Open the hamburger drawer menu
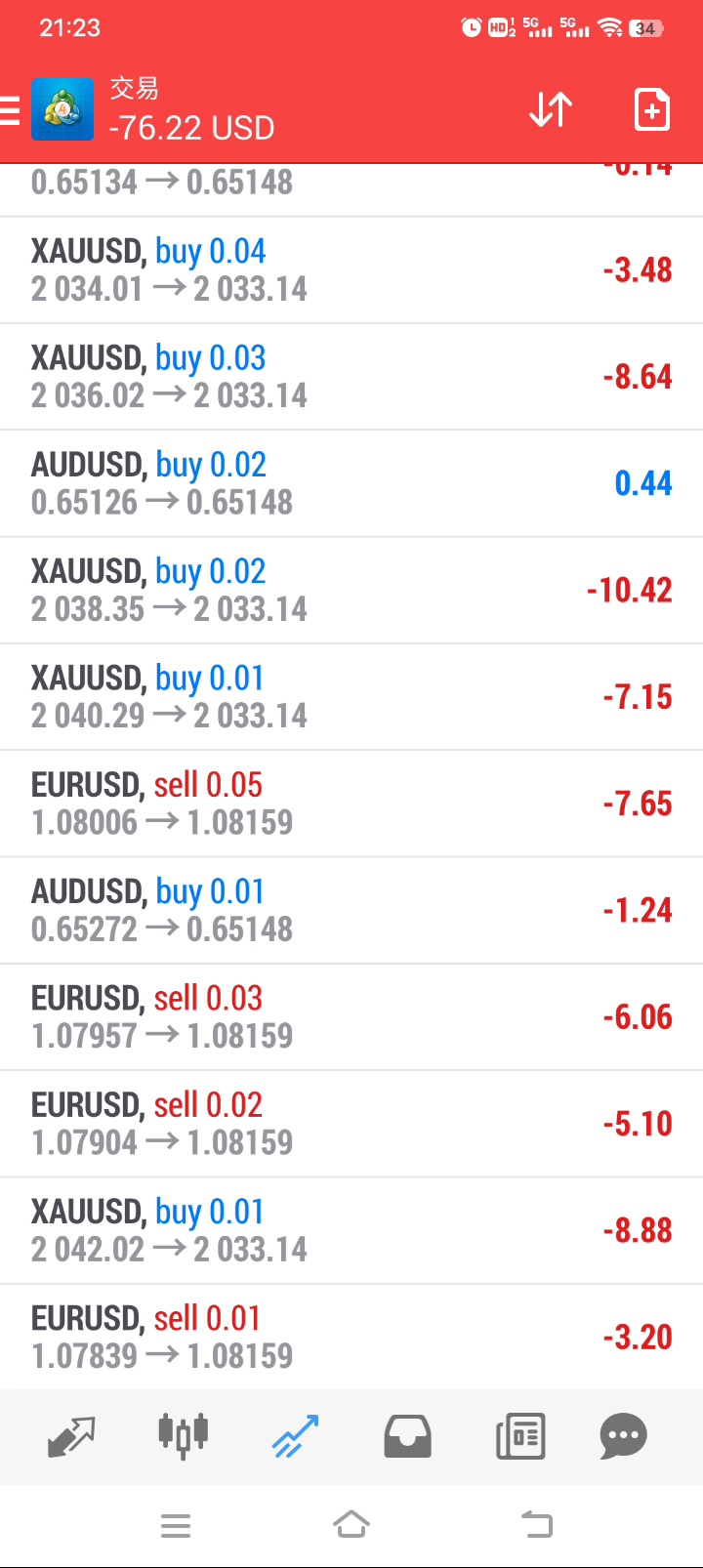This screenshot has height=1568, width=703. (10, 109)
